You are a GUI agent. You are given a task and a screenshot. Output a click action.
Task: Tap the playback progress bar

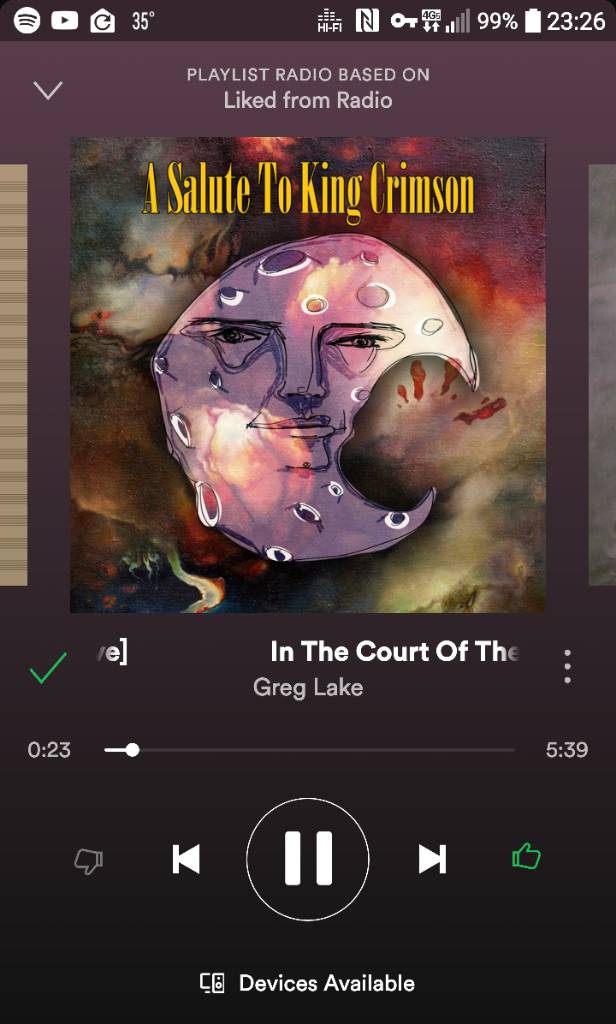(310, 750)
